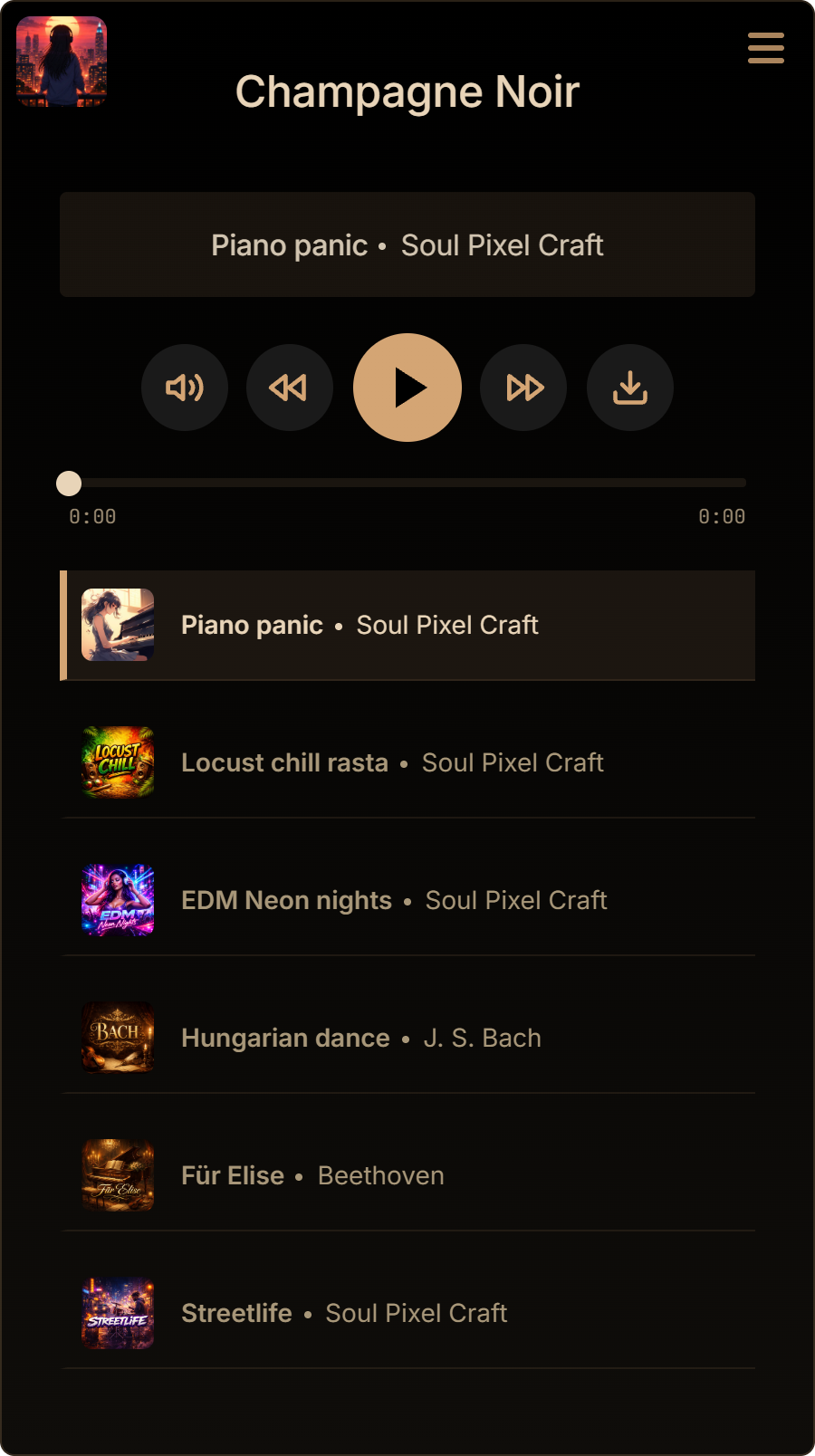815x1456 pixels.
Task: Play the Streetlife track
Action: 407,1313
